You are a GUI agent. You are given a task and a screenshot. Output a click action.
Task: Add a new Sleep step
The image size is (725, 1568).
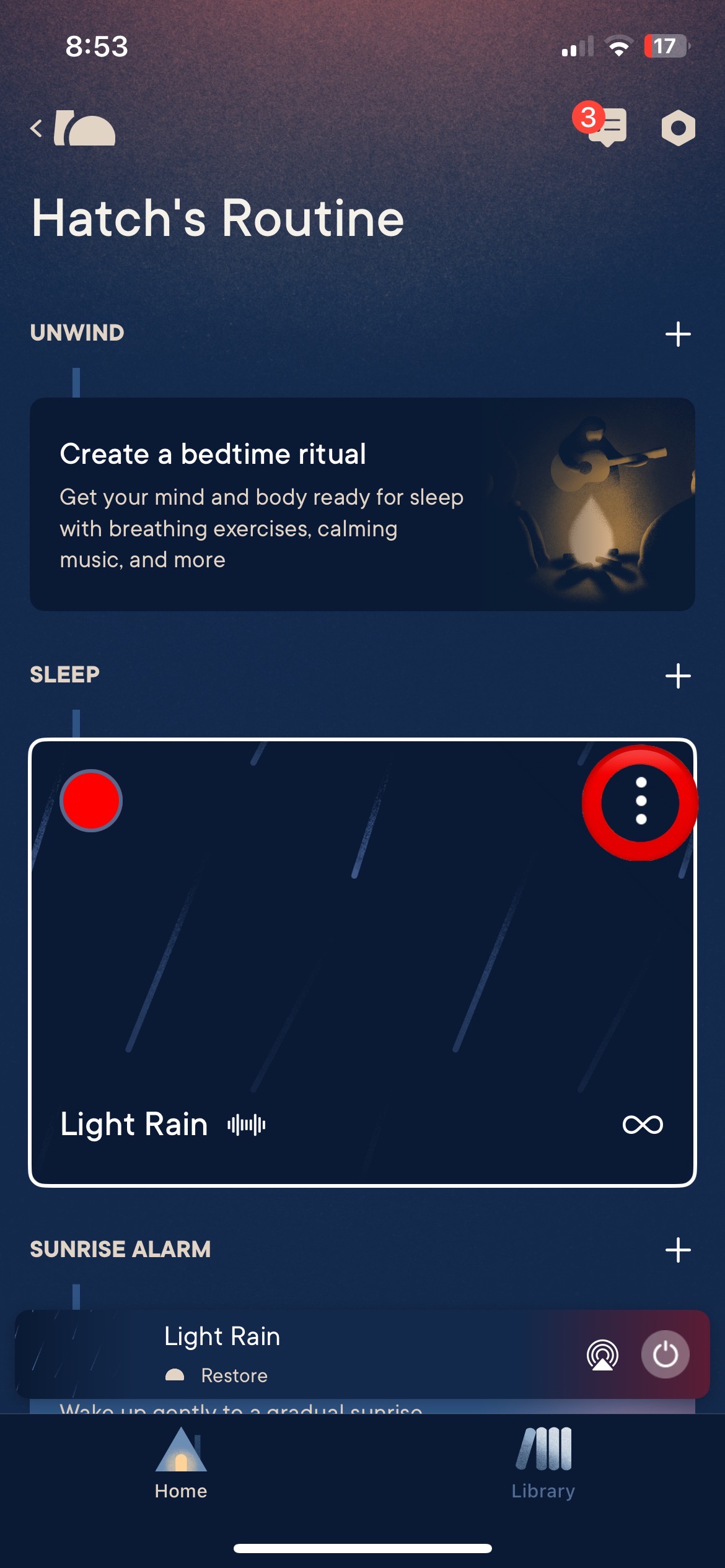click(678, 676)
